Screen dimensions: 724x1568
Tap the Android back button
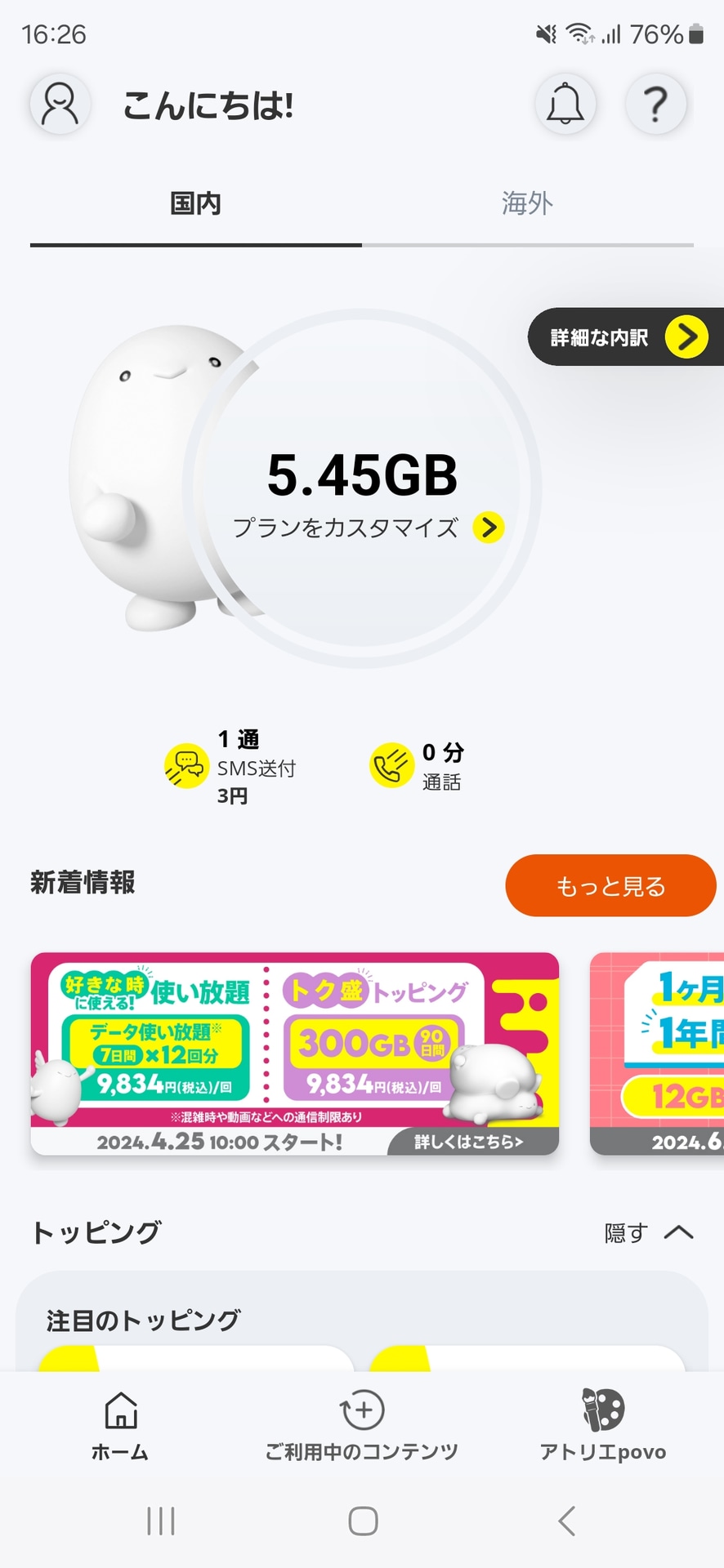(565, 1521)
